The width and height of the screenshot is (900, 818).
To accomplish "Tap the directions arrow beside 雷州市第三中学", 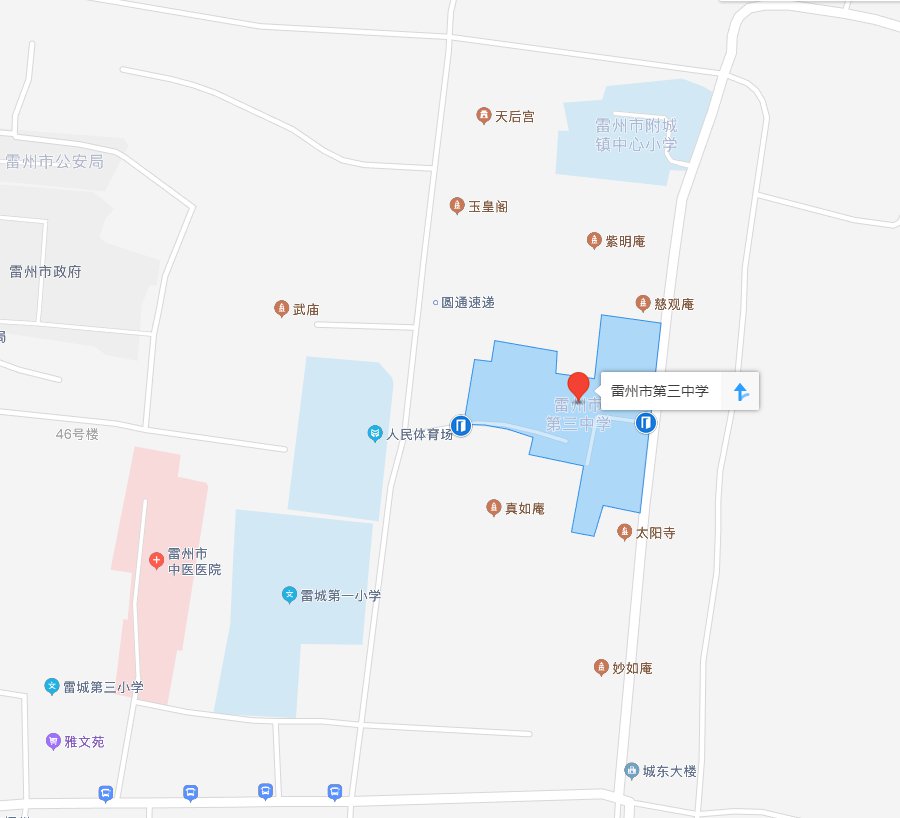I will tap(740, 391).
